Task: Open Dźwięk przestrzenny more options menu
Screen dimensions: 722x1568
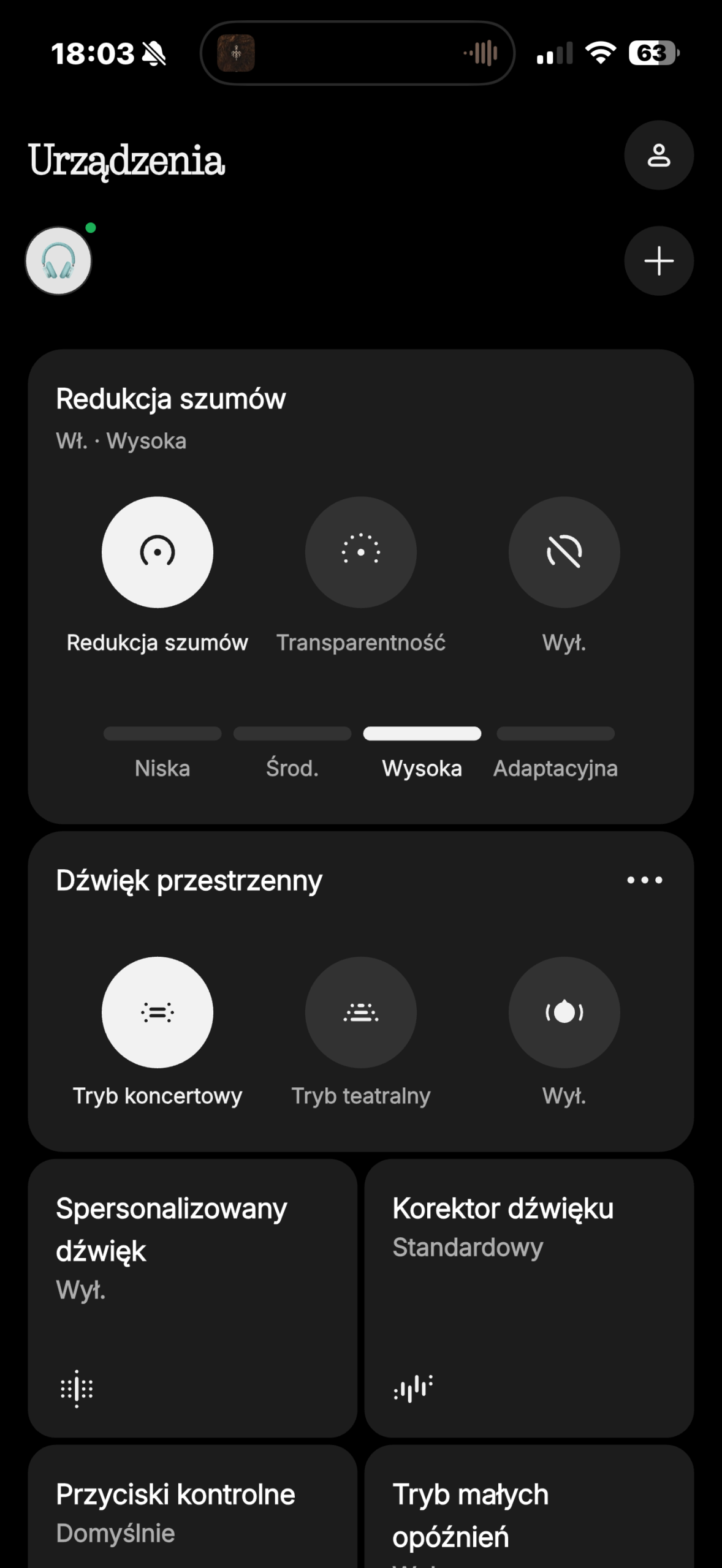Action: tap(645, 880)
